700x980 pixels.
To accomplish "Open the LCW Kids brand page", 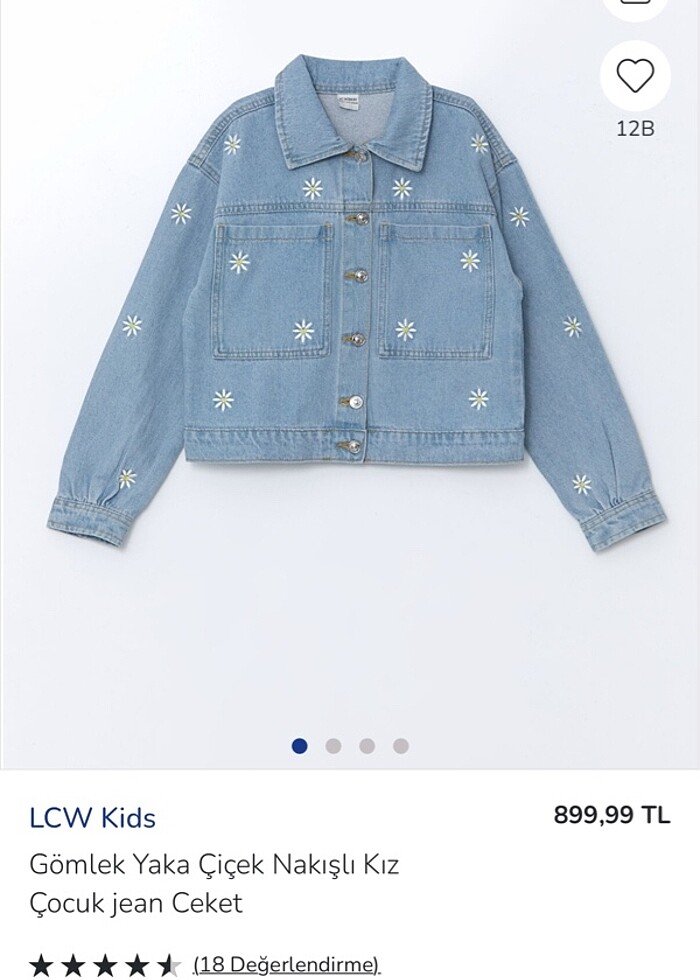I will point(92,818).
